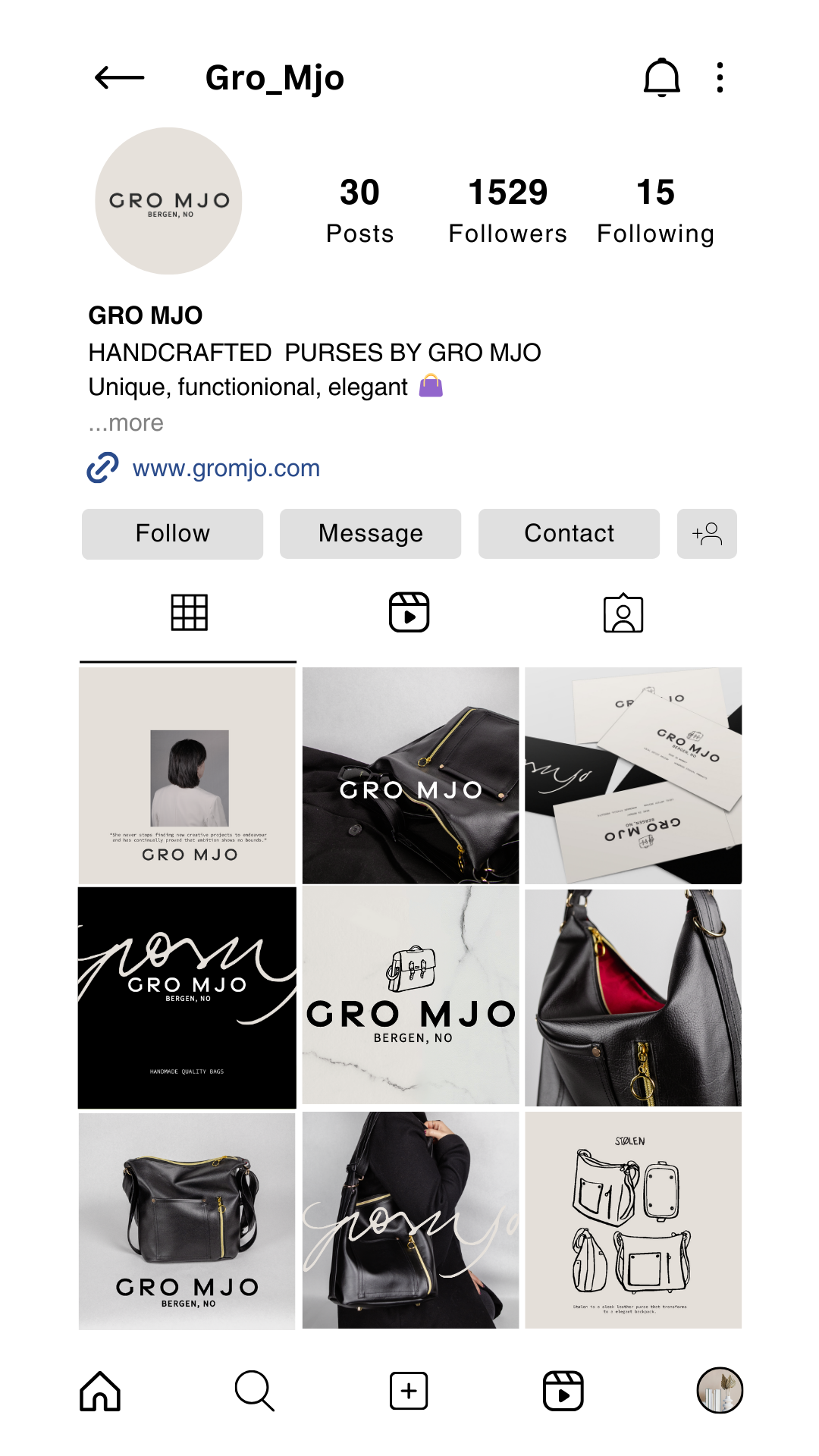
Task: View the 1529 followers list
Action: [507, 211]
